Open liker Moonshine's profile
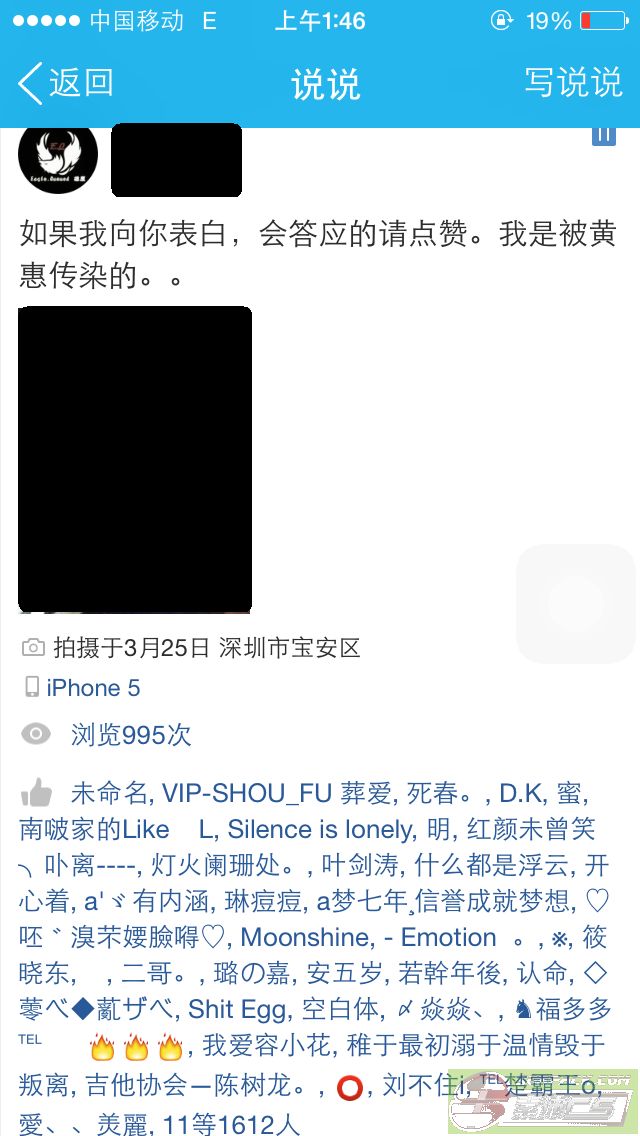 pyautogui.click(x=307, y=937)
